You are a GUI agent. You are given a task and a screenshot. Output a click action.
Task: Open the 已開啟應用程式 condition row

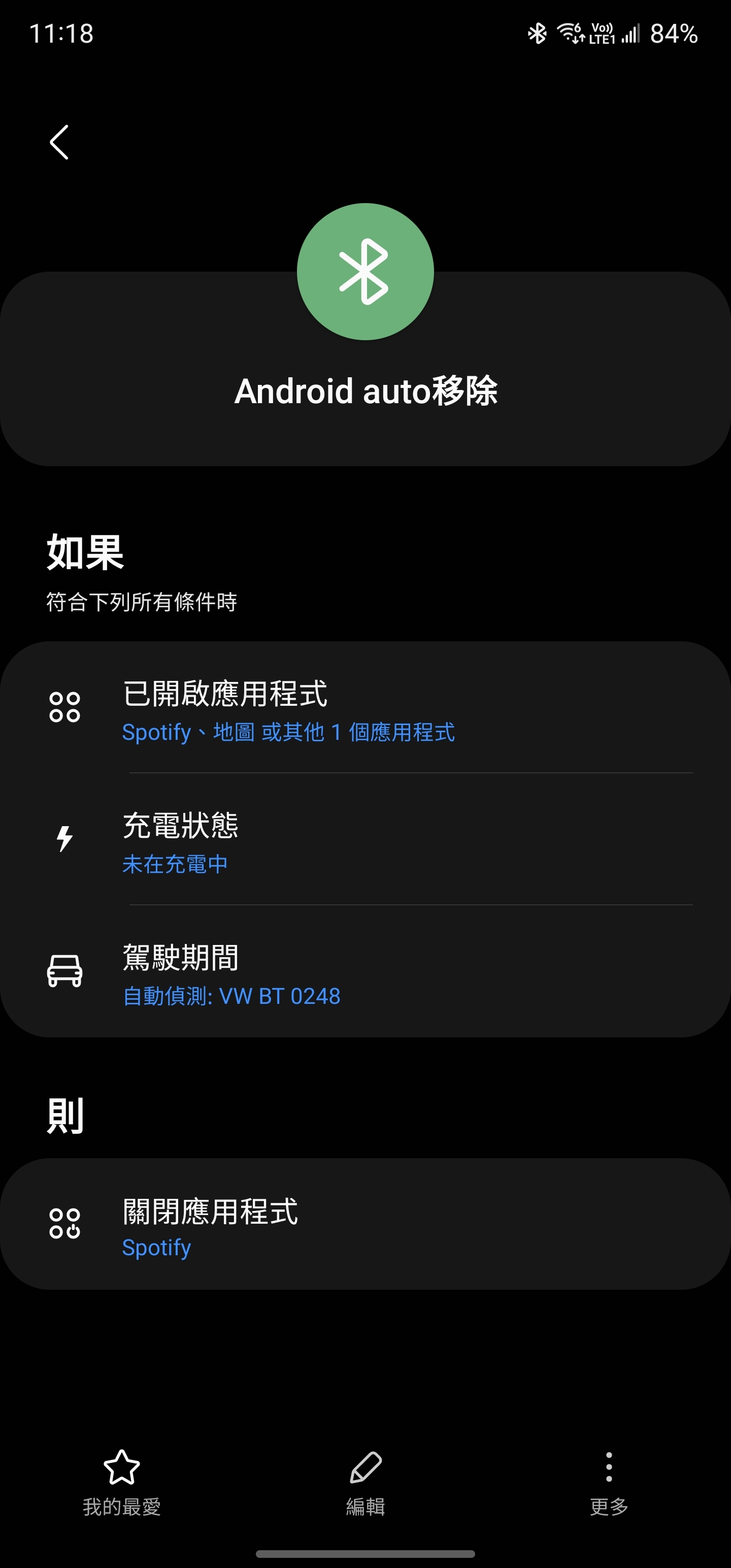click(x=365, y=707)
